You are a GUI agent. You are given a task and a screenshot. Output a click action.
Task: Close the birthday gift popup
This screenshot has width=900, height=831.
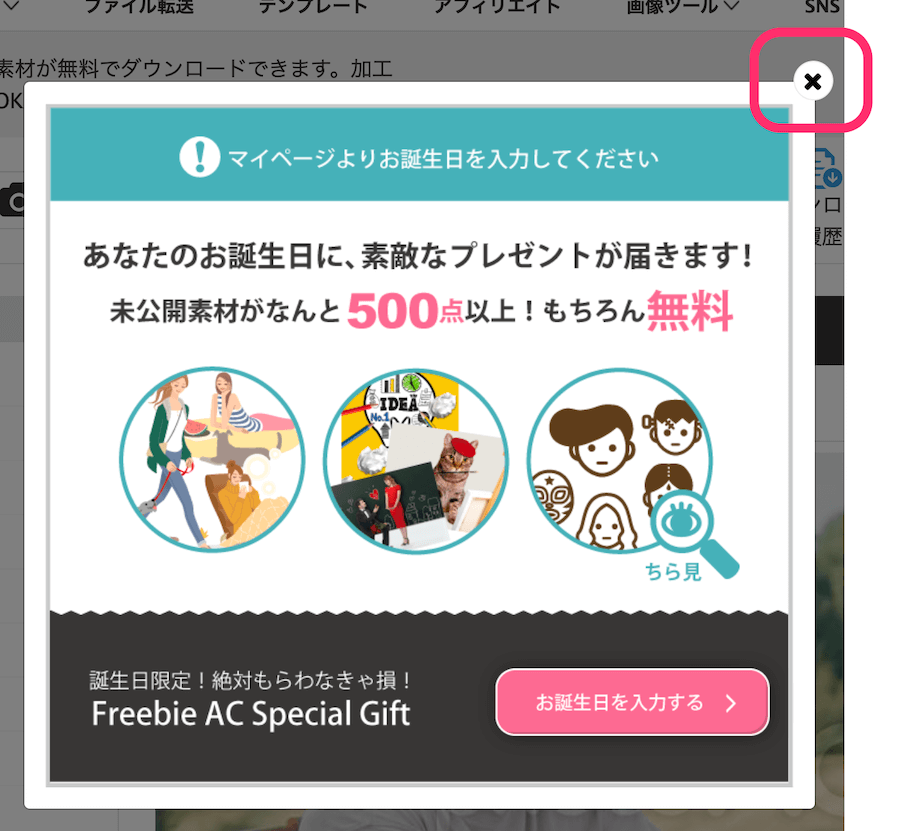[x=813, y=81]
